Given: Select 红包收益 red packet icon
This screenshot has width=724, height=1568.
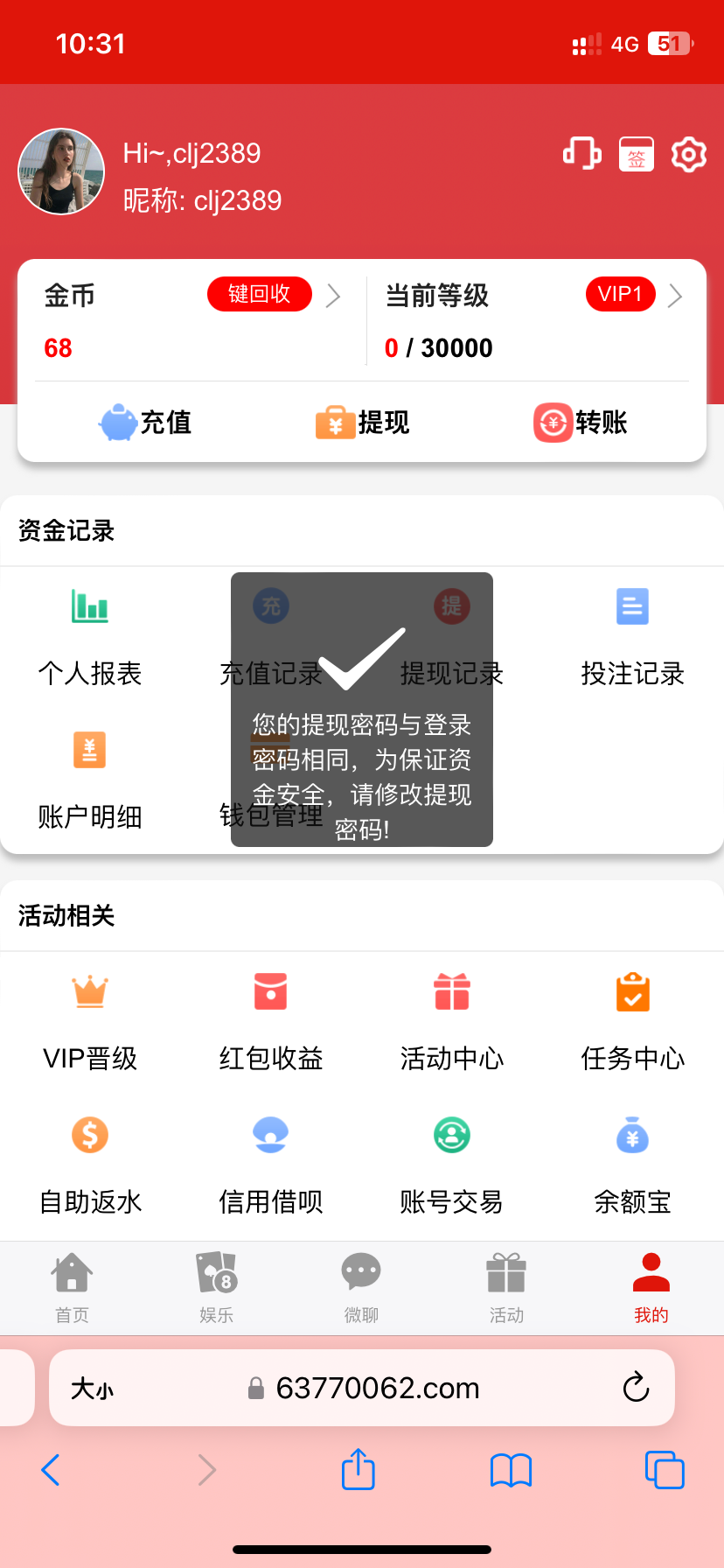Looking at the screenshot, I should click(271, 991).
